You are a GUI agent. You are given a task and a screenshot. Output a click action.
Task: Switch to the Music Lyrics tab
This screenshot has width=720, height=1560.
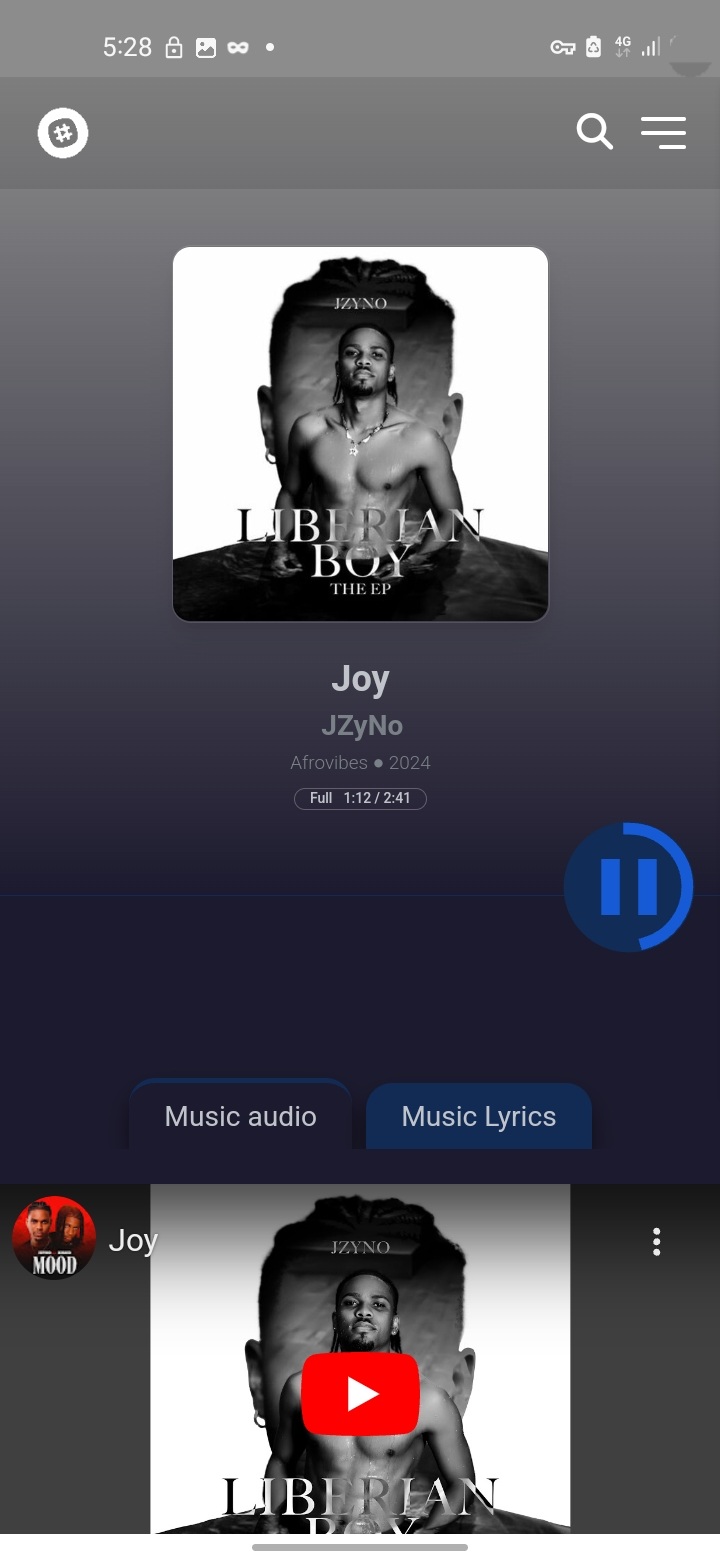(x=478, y=1116)
